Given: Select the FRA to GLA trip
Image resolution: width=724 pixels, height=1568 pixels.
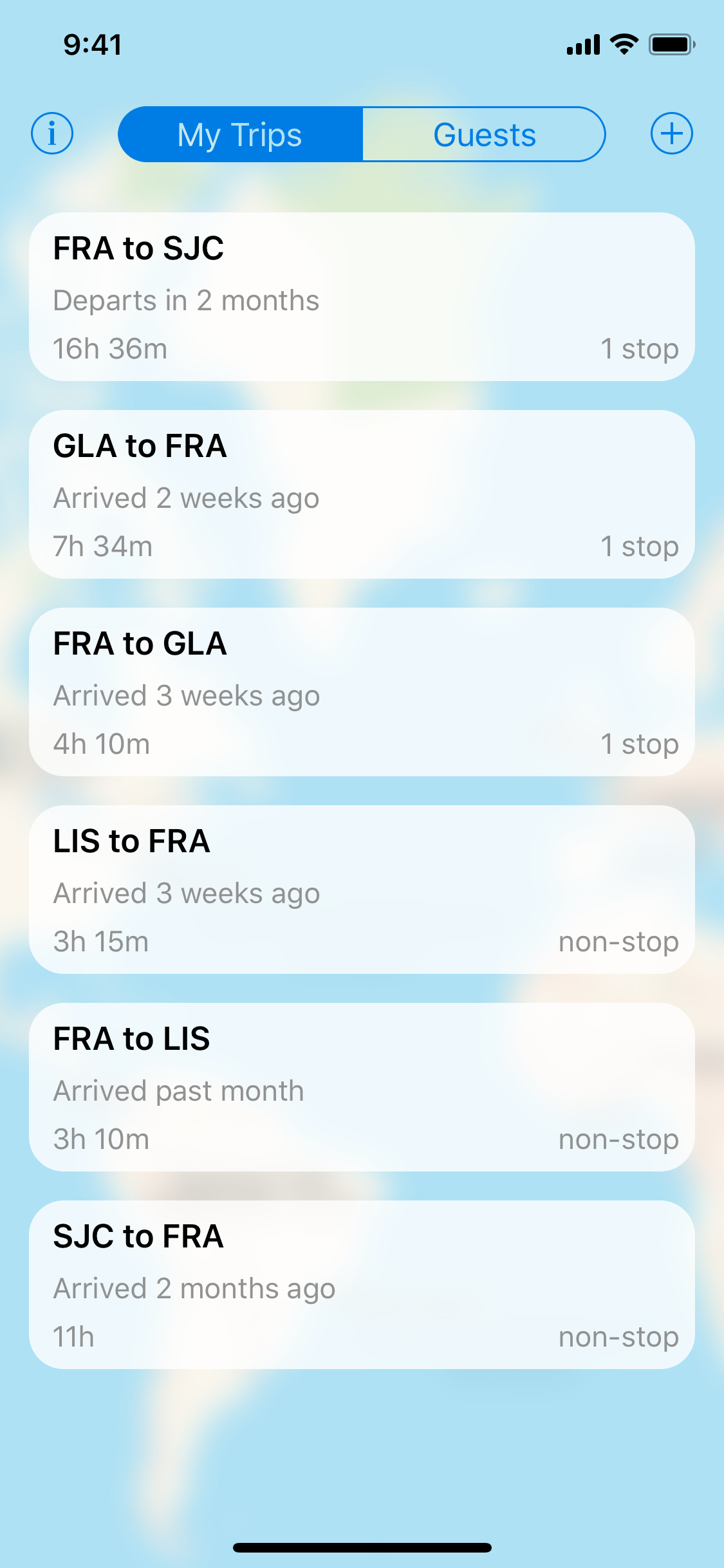Looking at the screenshot, I should (x=362, y=692).
